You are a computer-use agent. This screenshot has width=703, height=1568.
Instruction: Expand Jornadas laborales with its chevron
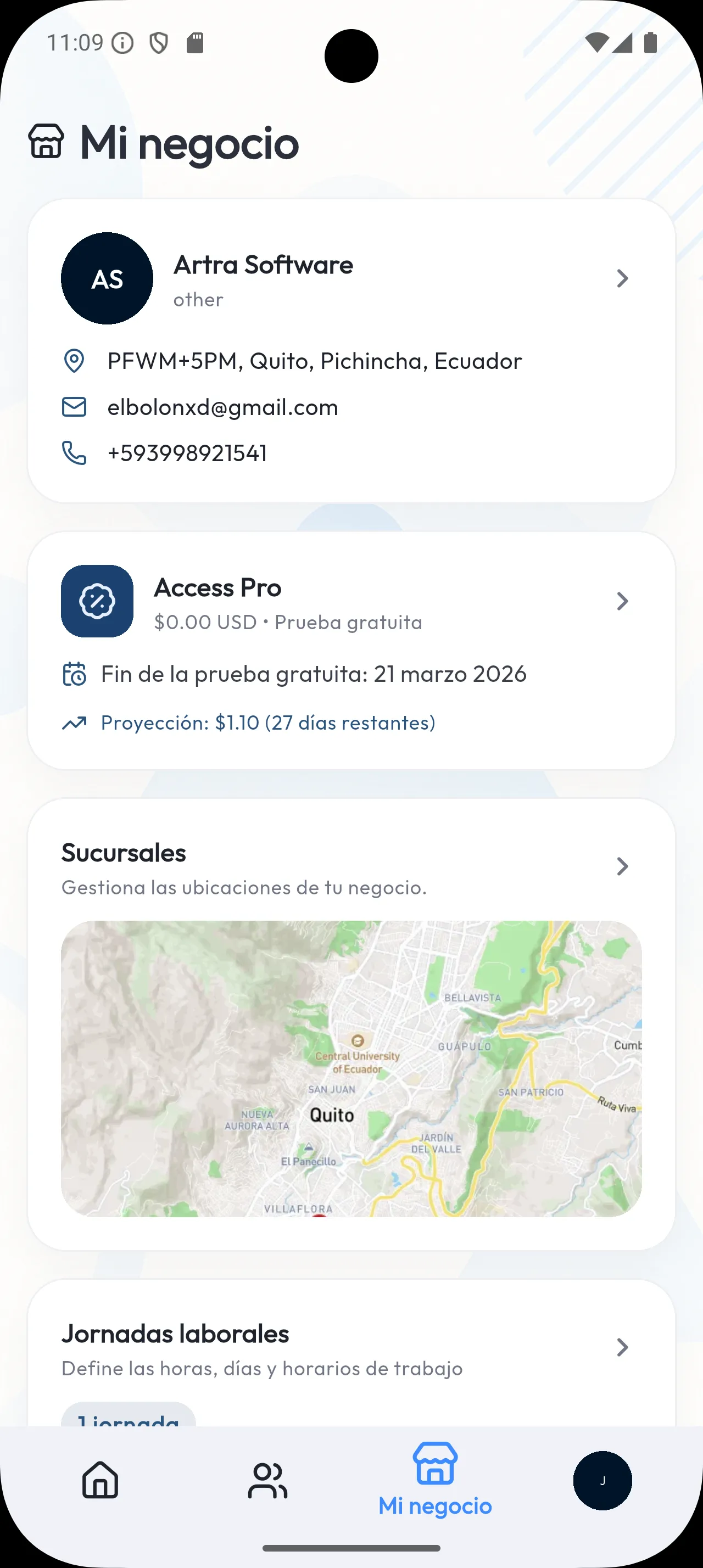click(x=622, y=1348)
